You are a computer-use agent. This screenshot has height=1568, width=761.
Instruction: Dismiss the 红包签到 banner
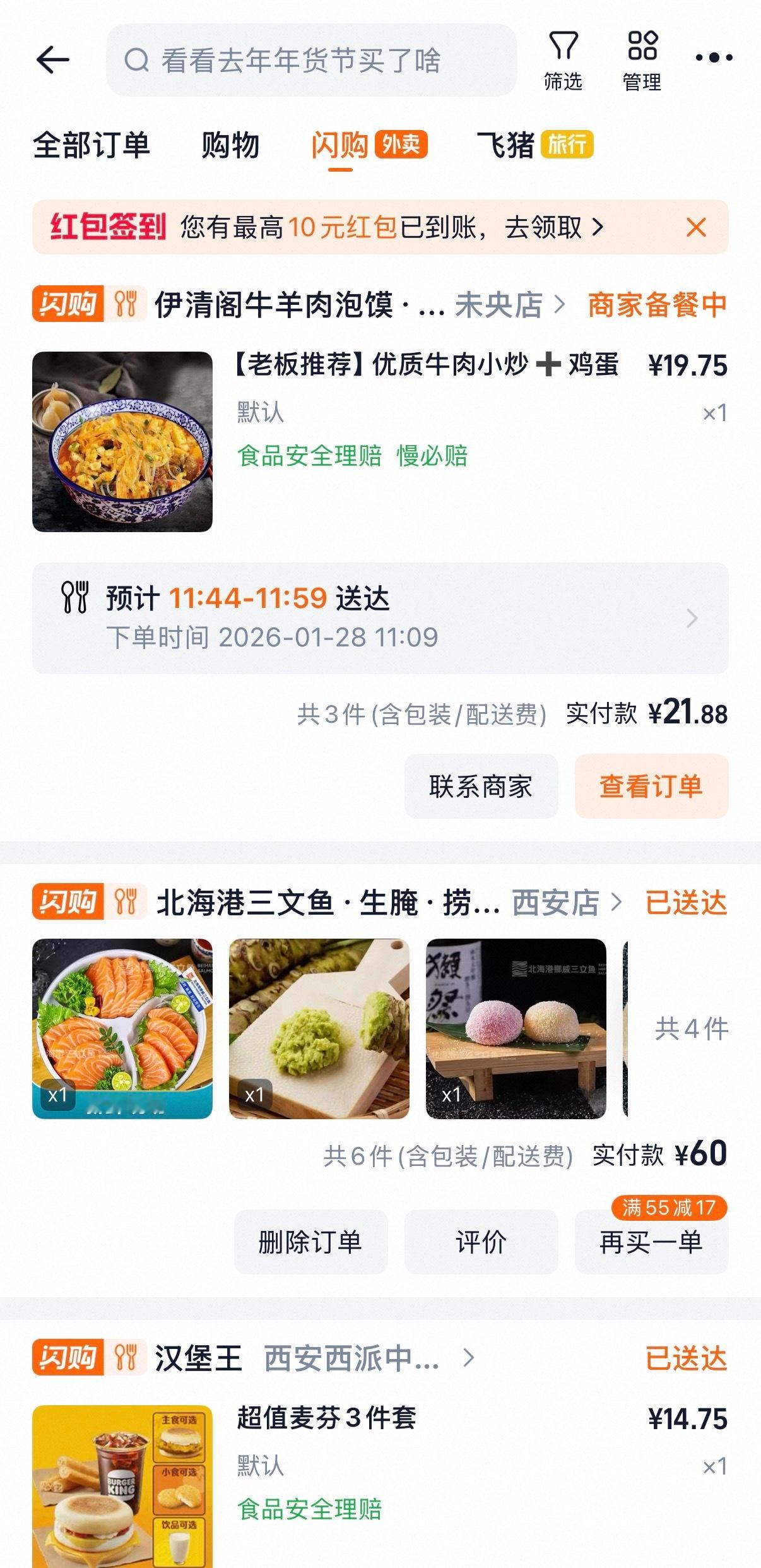[696, 227]
